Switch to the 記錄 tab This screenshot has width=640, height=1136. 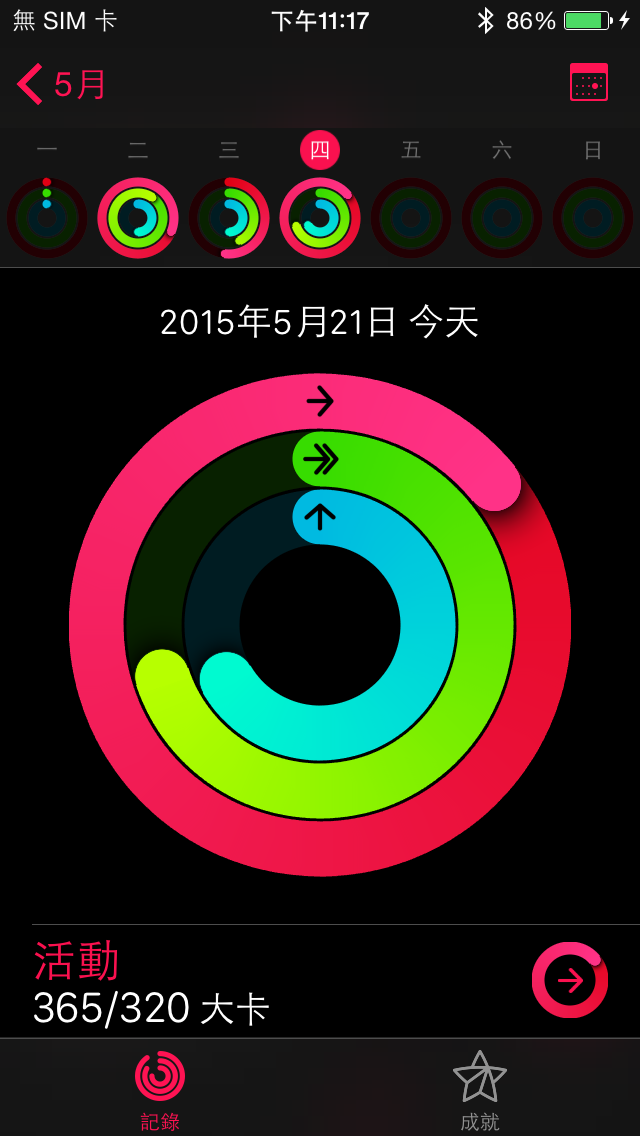pyautogui.click(x=160, y=1089)
